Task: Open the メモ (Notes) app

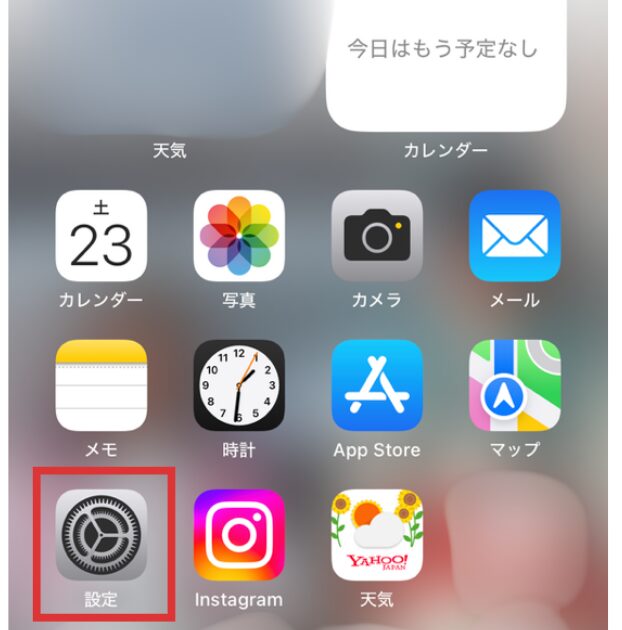Action: coord(101,386)
